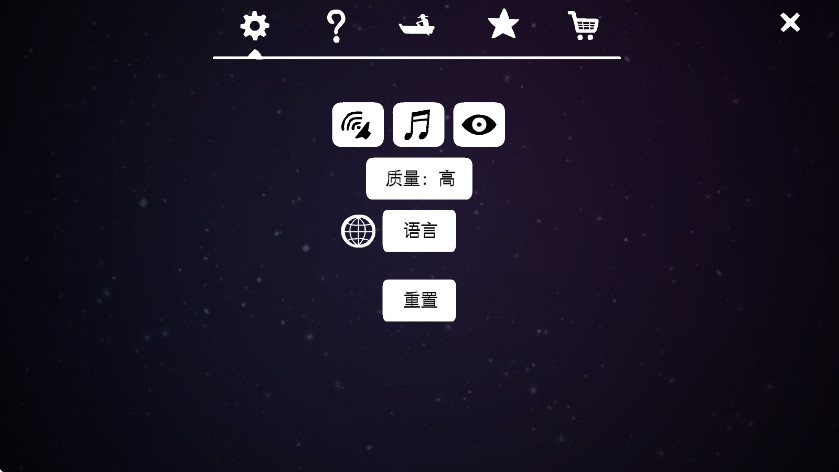This screenshot has height=472, width=839.
Task: Open the shopping cart store tab
Action: tap(583, 25)
